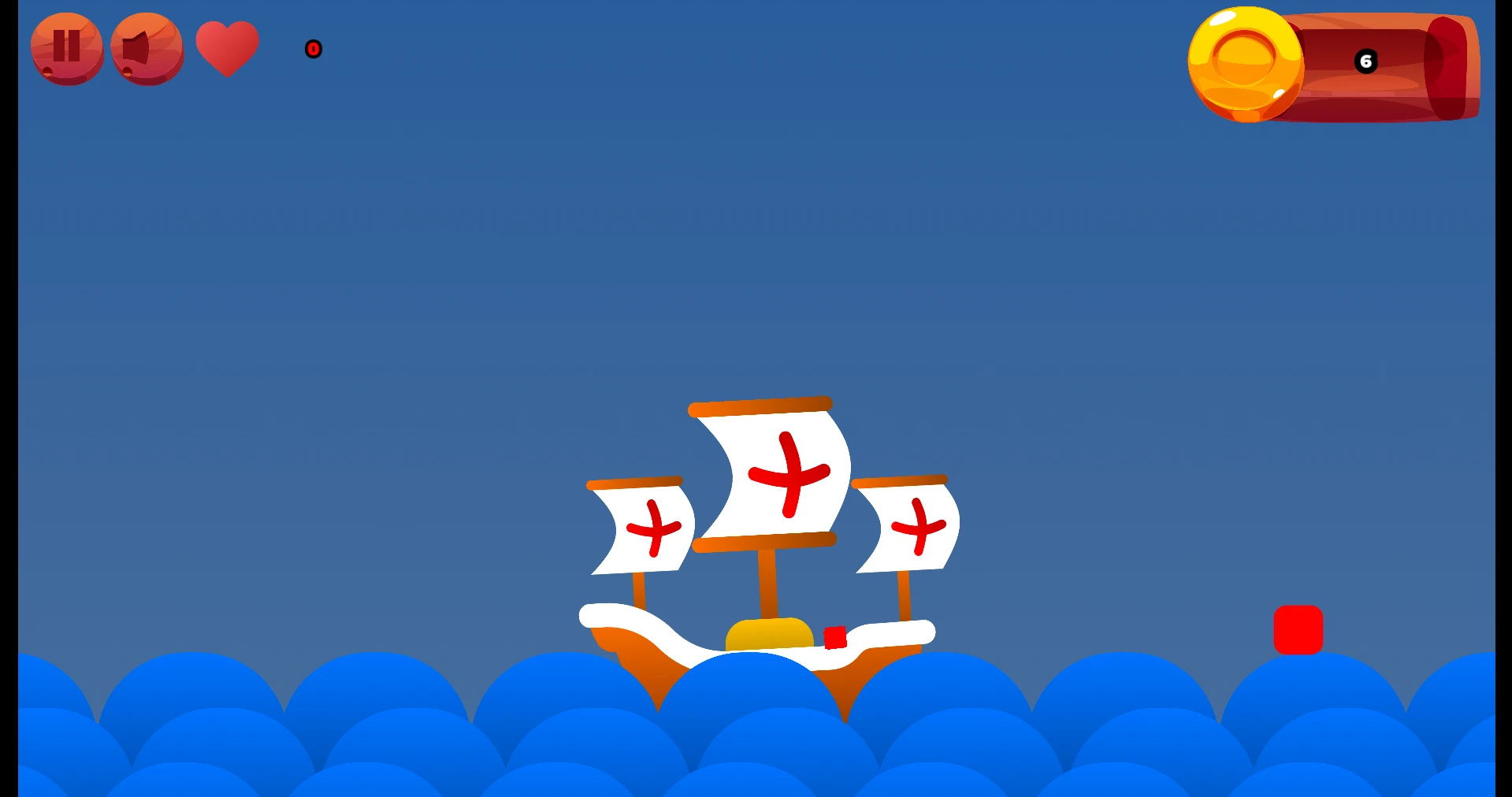Mute the game sound
This screenshot has width=1512, height=797.
tap(147, 49)
